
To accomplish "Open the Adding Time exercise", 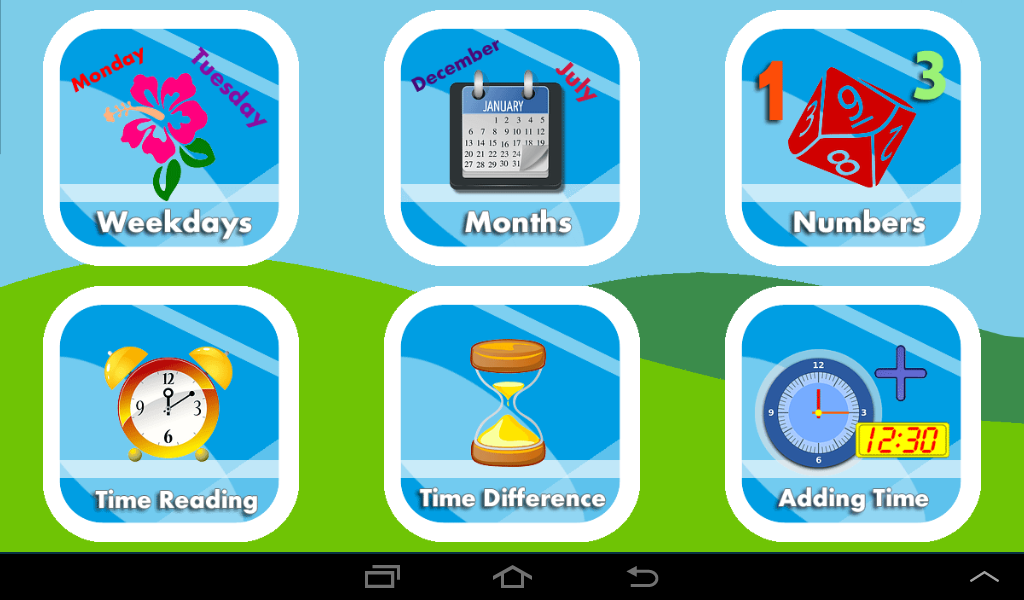I will click(852, 414).
